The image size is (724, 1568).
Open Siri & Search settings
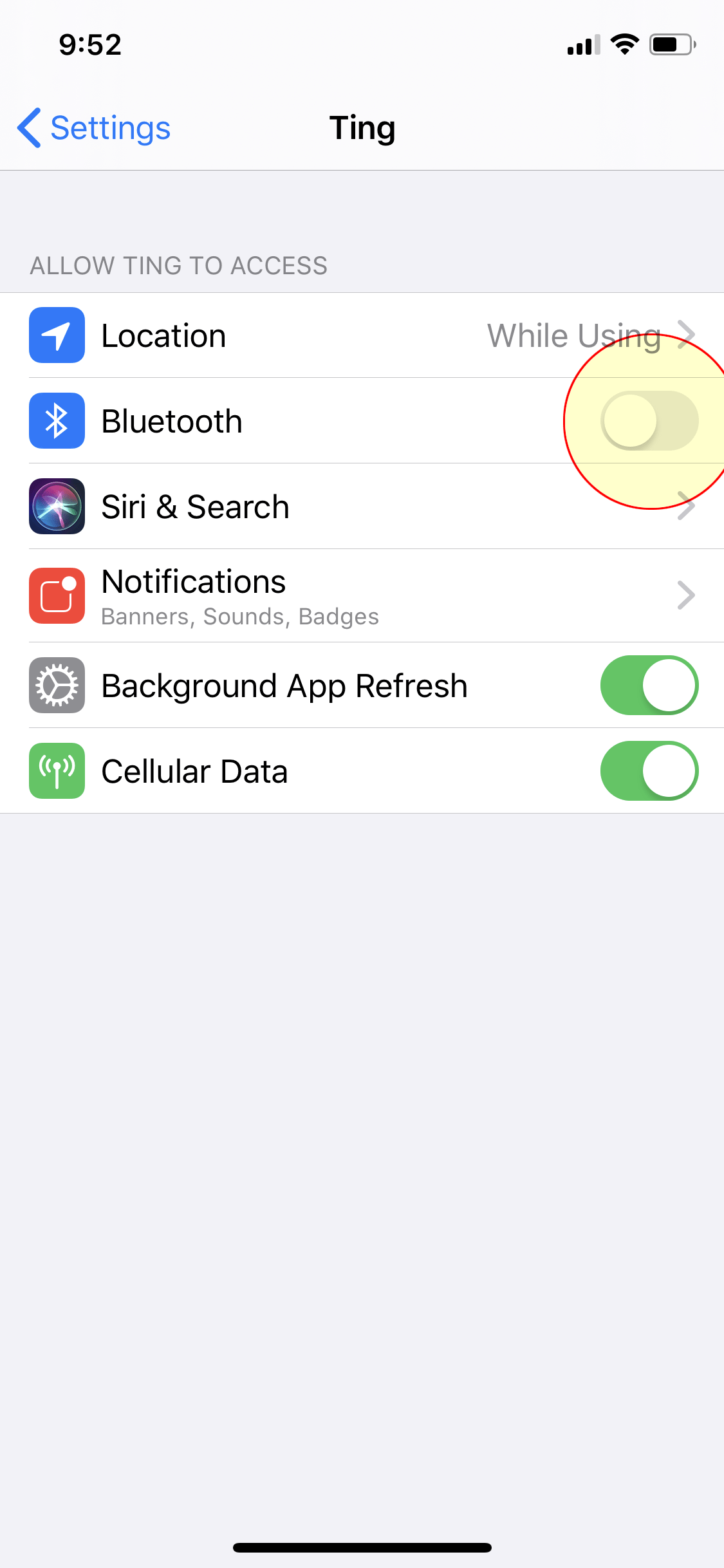362,507
